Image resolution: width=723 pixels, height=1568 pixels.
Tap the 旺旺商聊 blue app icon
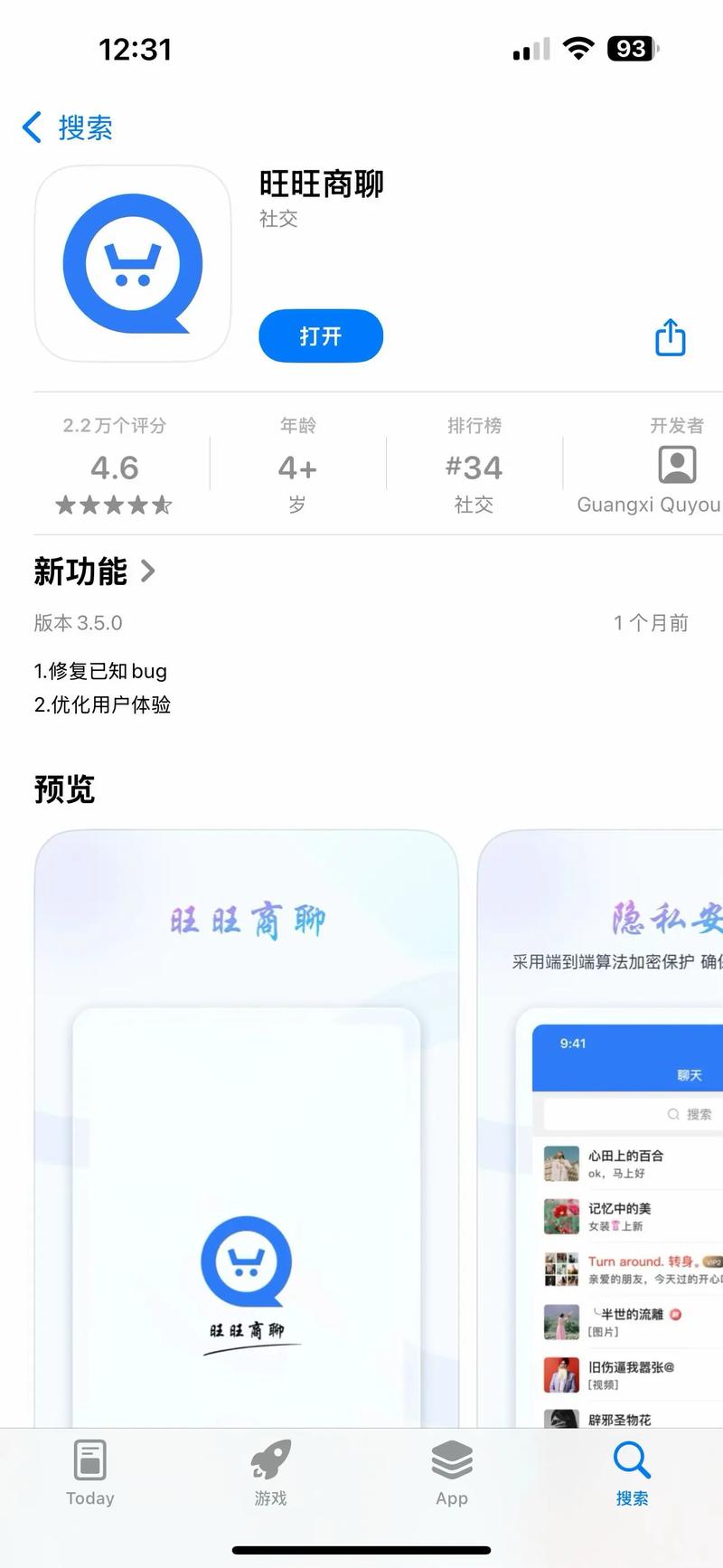(x=132, y=263)
